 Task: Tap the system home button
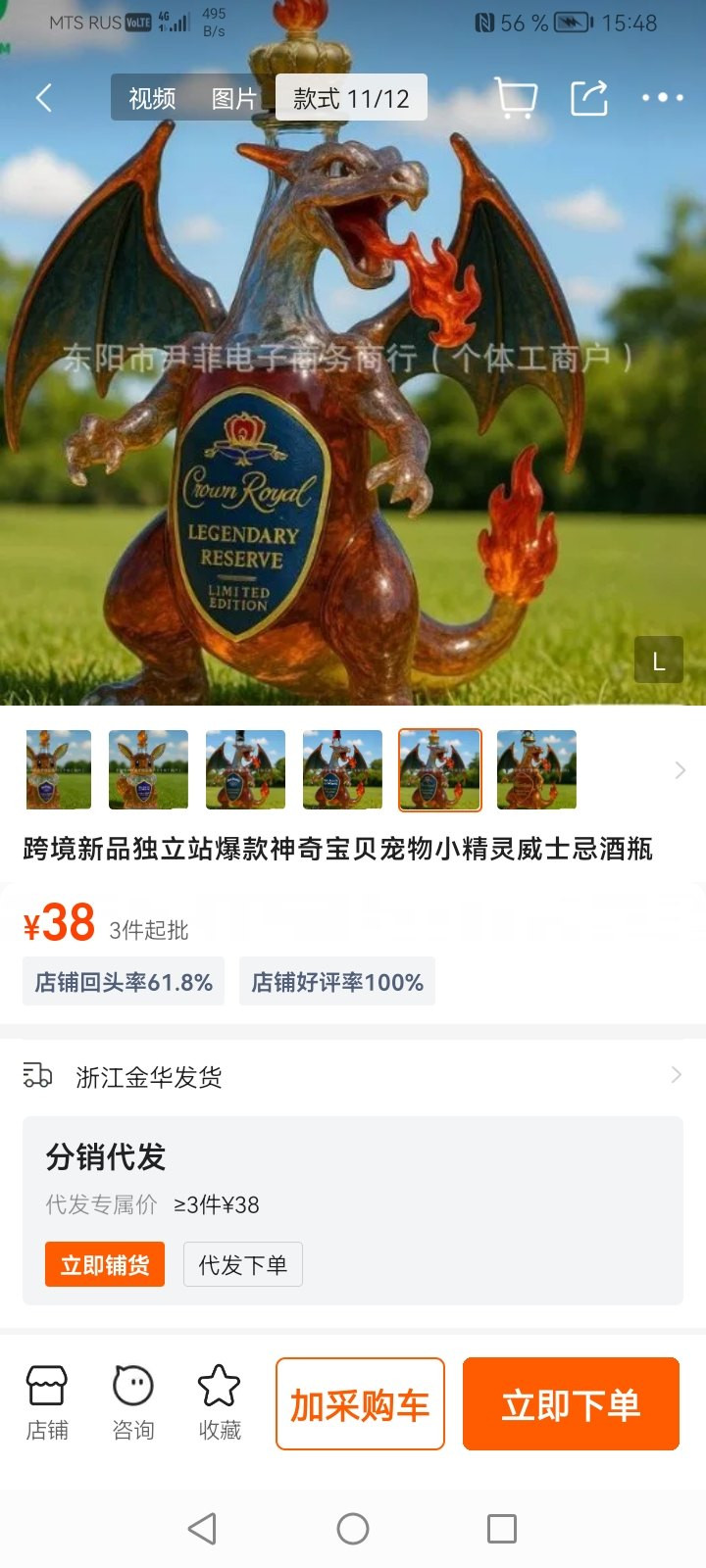pyautogui.click(x=353, y=1528)
